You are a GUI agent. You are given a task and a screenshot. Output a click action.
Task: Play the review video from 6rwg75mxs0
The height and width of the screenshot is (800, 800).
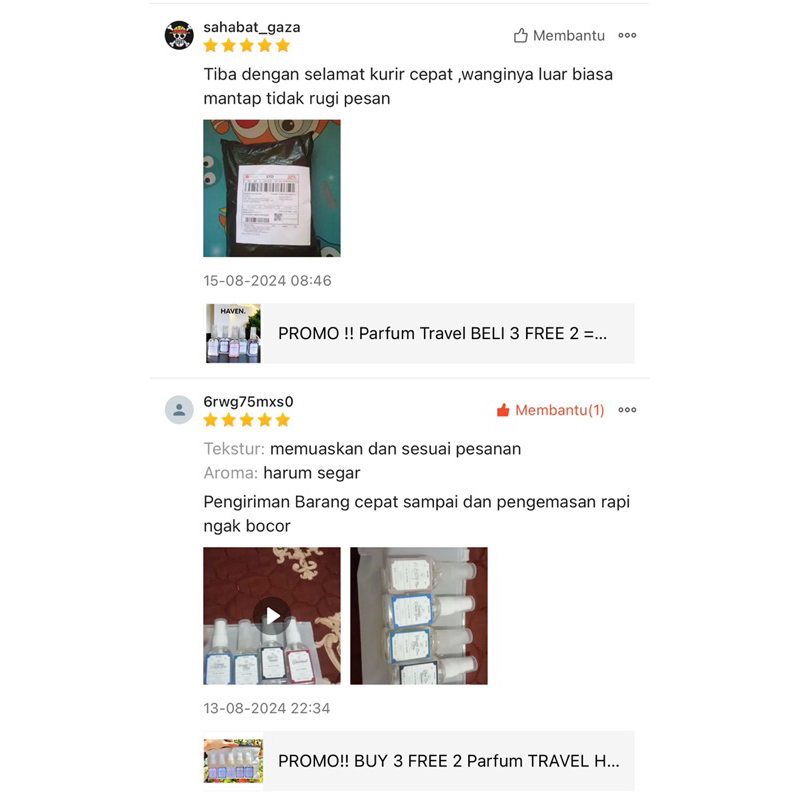coord(272,616)
